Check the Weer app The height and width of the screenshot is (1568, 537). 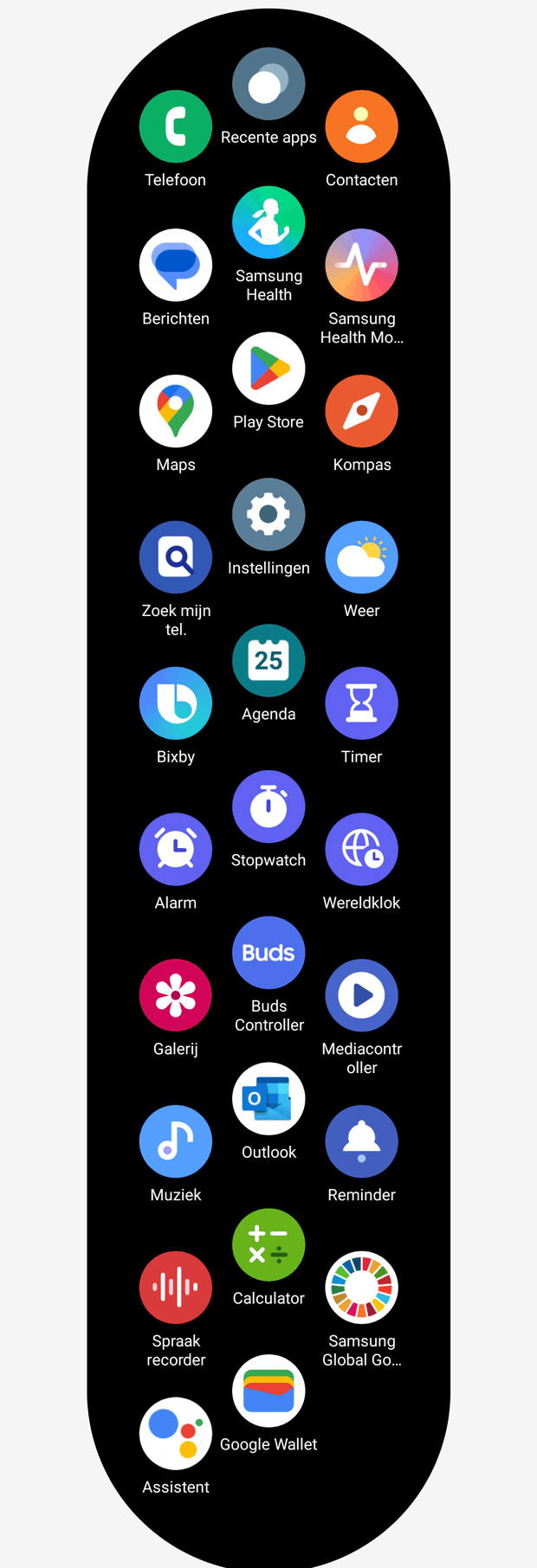(x=361, y=557)
